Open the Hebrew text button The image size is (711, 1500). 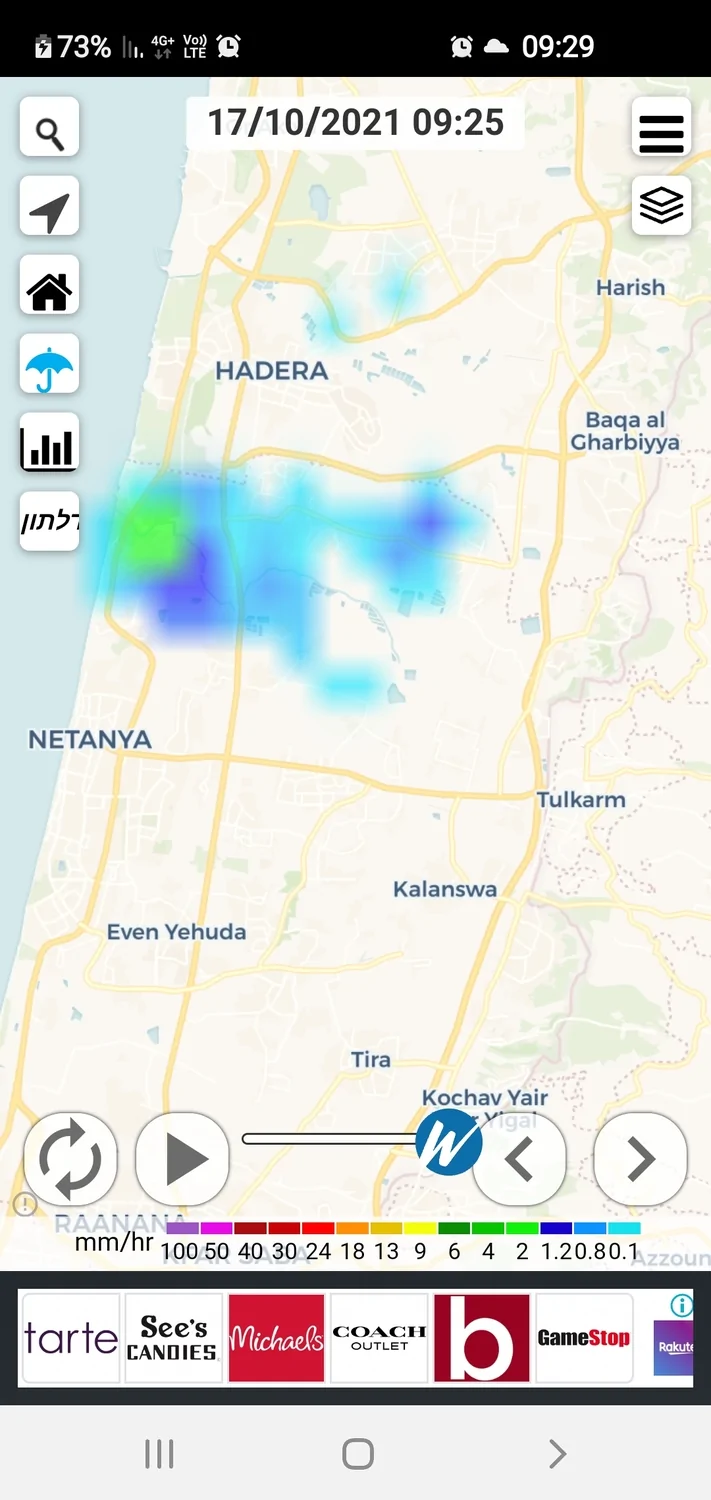coord(49,521)
